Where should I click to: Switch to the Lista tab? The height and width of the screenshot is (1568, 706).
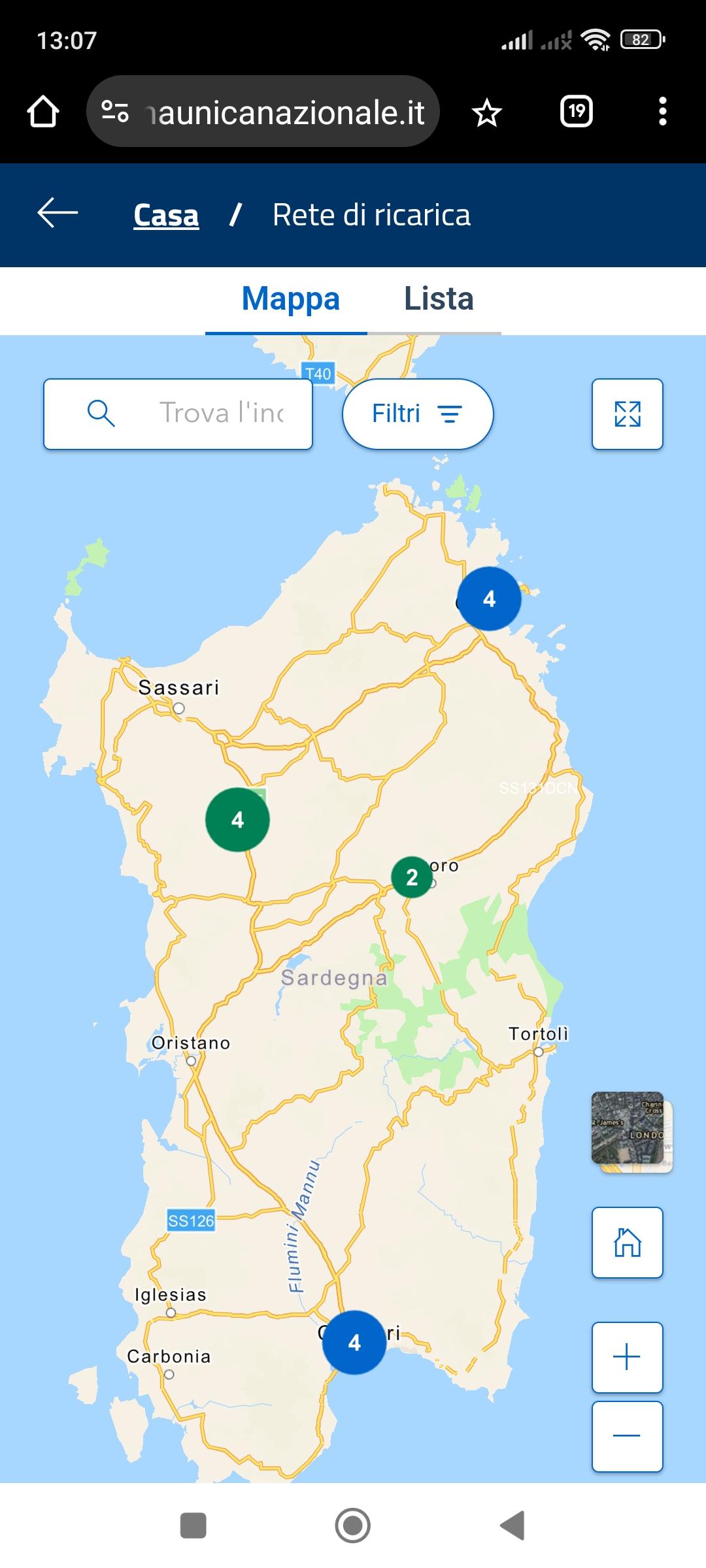click(x=439, y=299)
